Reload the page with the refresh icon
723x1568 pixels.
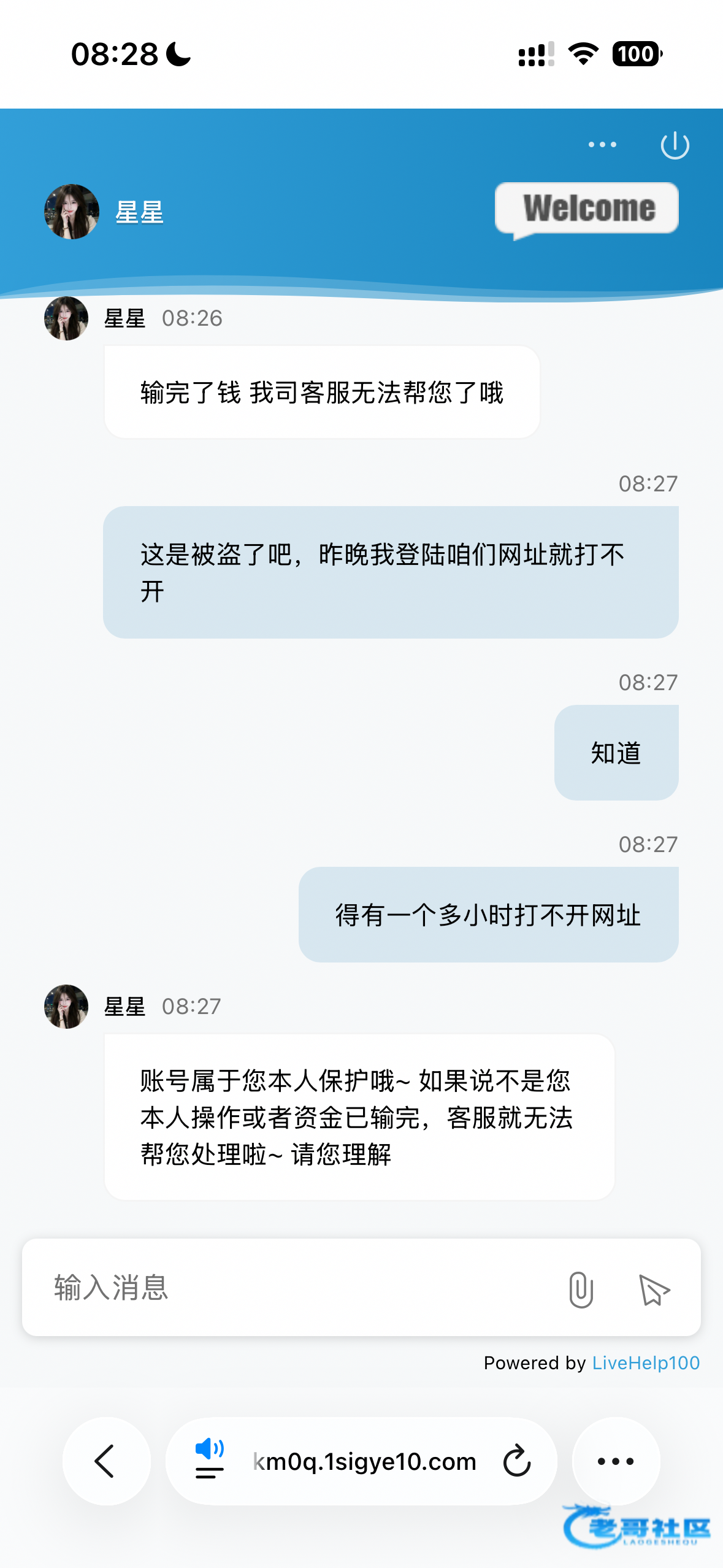click(516, 1461)
